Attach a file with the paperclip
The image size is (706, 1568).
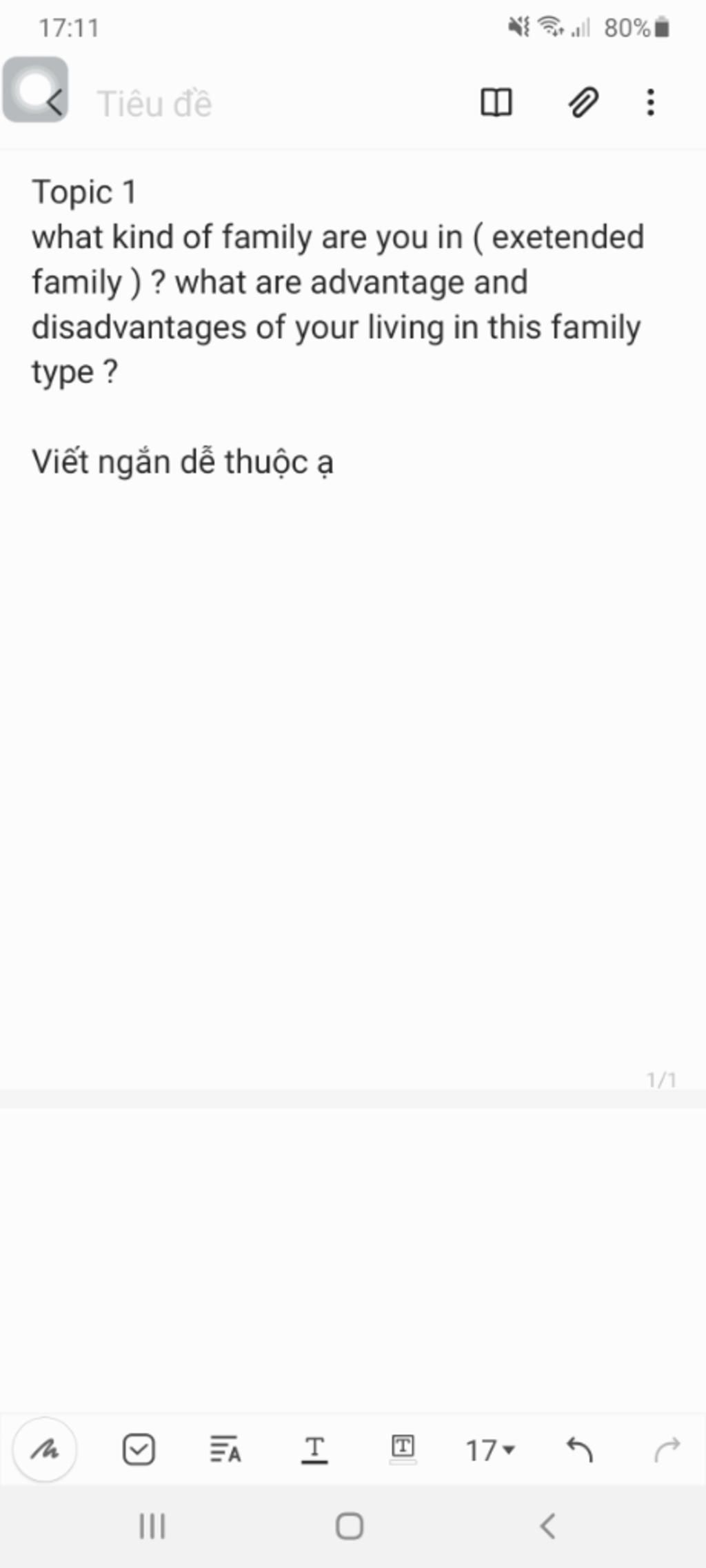(x=583, y=103)
